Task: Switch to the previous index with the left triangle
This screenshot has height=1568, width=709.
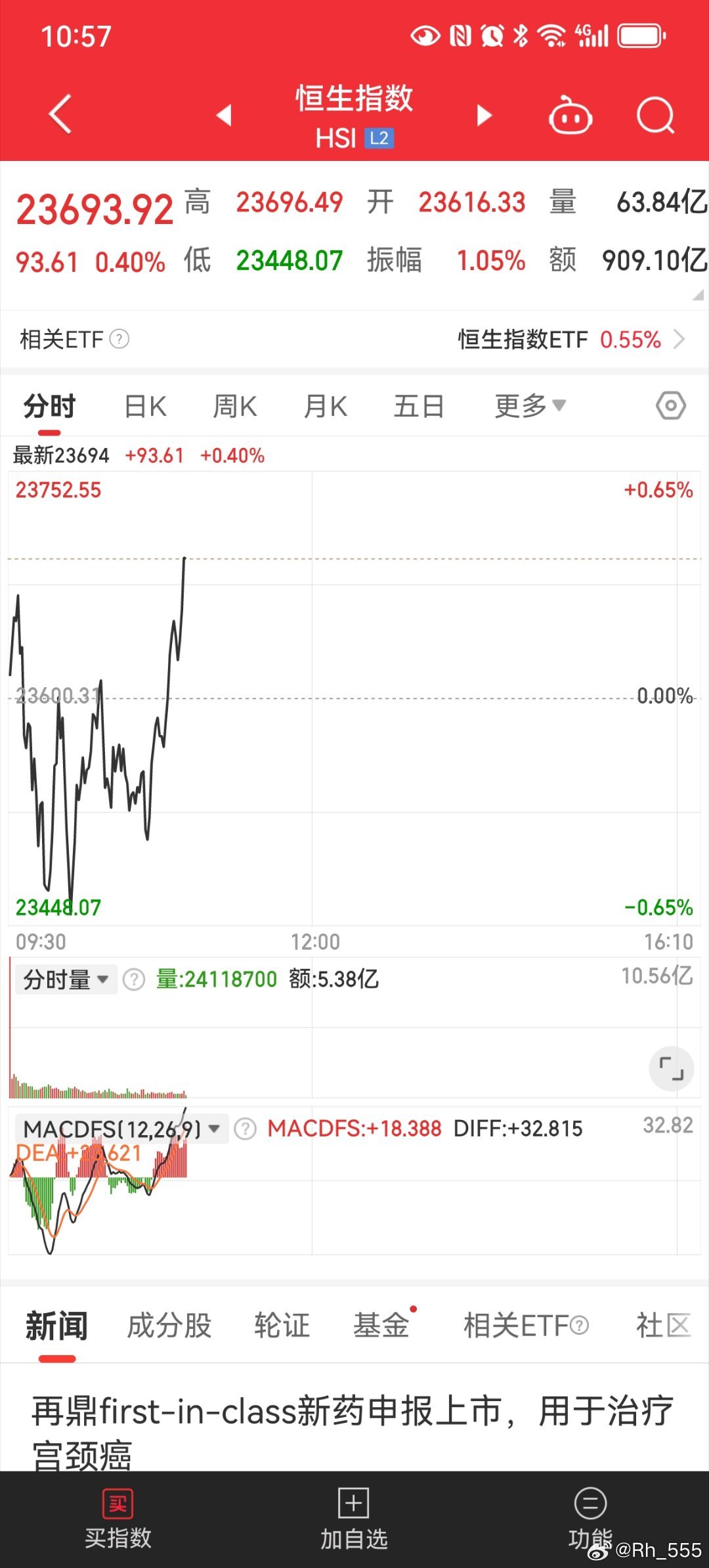Action: click(x=225, y=115)
